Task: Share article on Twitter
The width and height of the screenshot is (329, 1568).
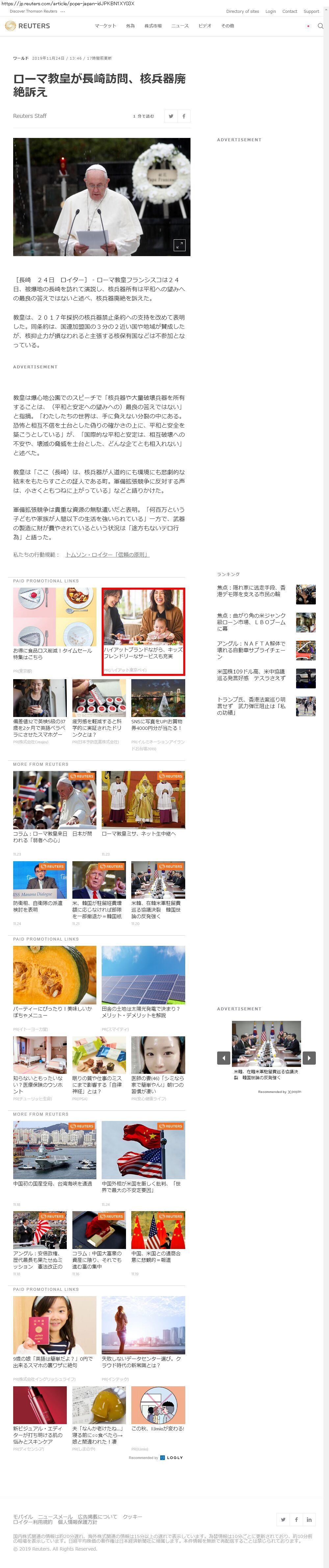Action: tap(170, 116)
